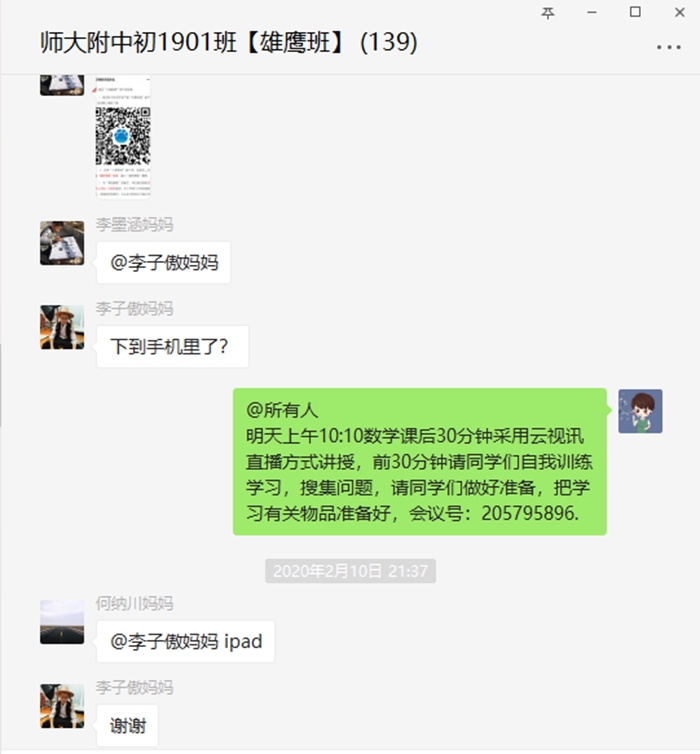This screenshot has width=700, height=754.
Task: Open the chat info overflow menu
Action: point(668,46)
